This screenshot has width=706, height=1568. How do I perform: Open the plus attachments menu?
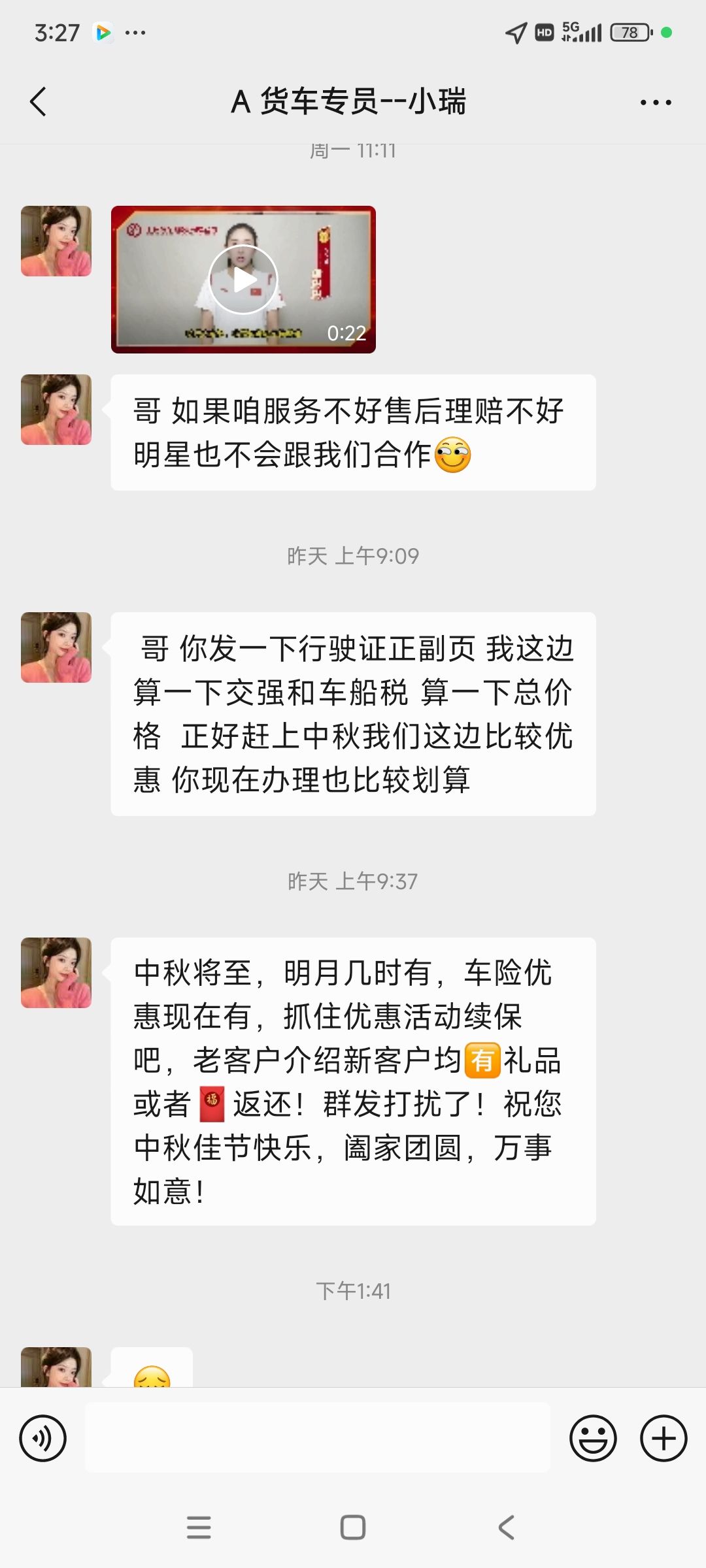coord(663,1438)
